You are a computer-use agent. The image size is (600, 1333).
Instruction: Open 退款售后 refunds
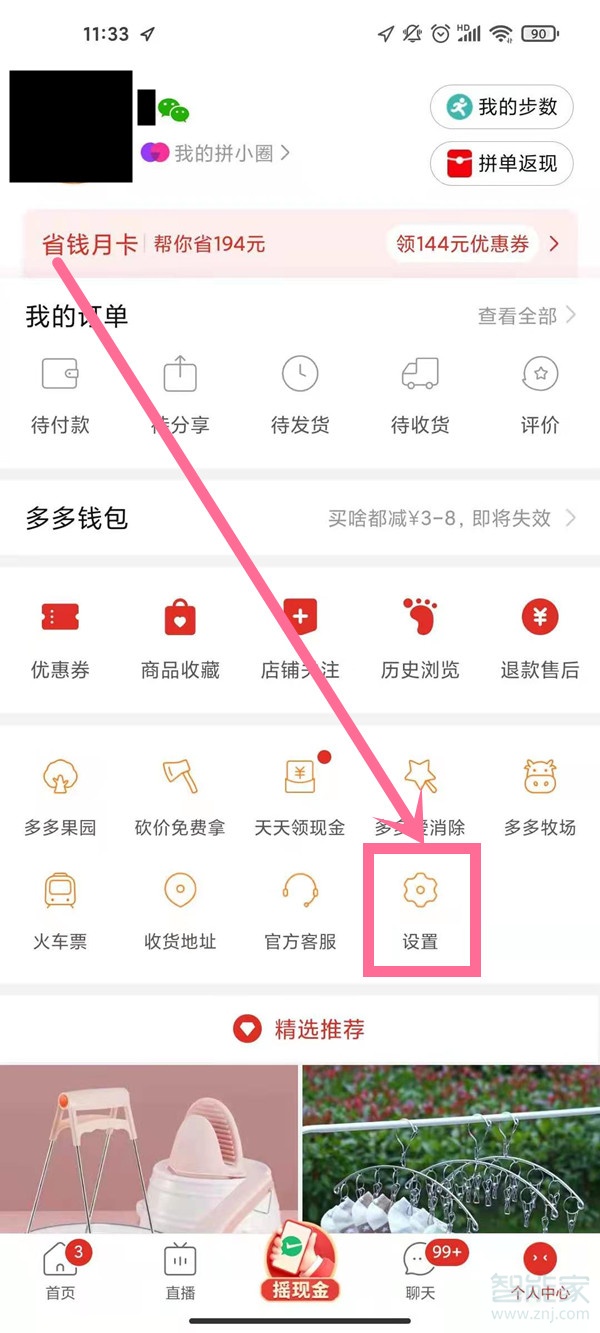click(x=540, y=640)
